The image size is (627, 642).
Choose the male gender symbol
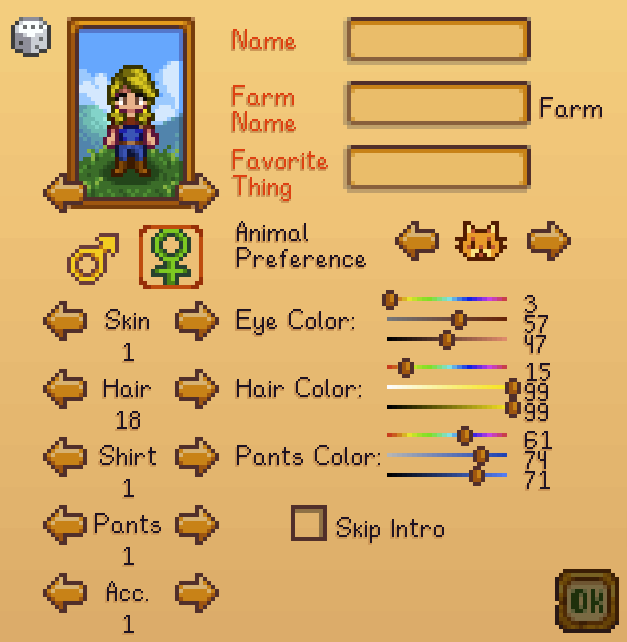(x=92, y=258)
